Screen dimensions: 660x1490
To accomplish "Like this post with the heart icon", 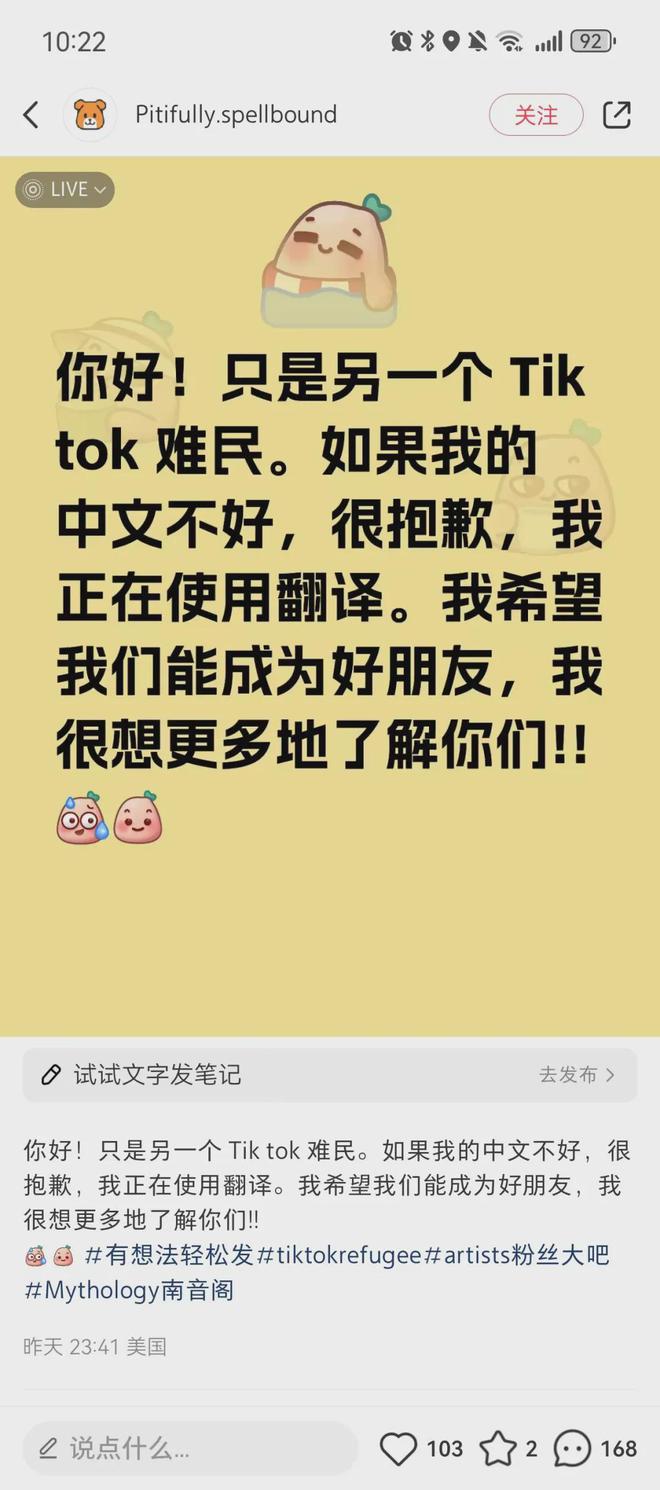I will tap(398, 1448).
